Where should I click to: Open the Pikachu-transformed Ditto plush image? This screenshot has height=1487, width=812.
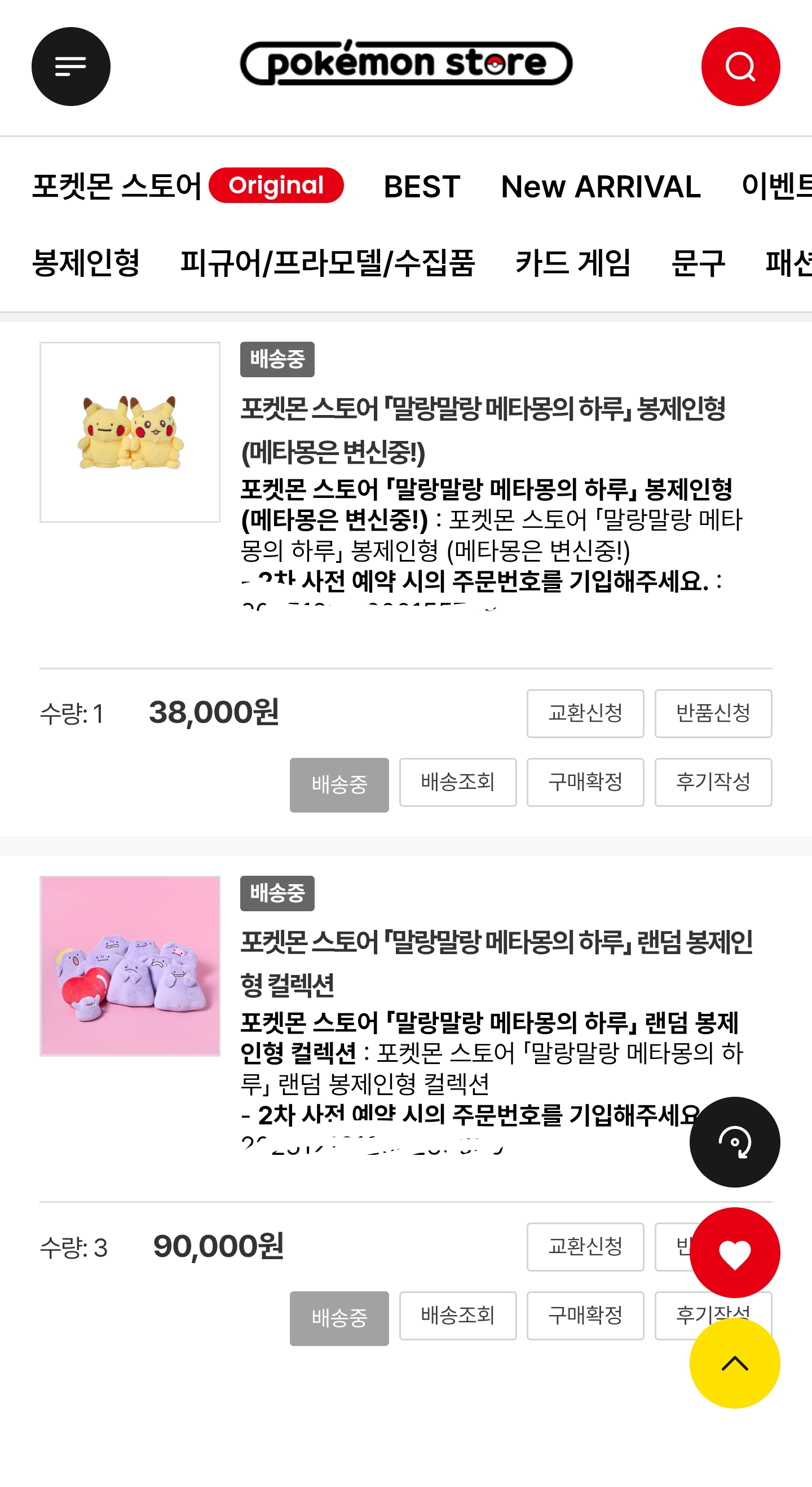pyautogui.click(x=130, y=432)
